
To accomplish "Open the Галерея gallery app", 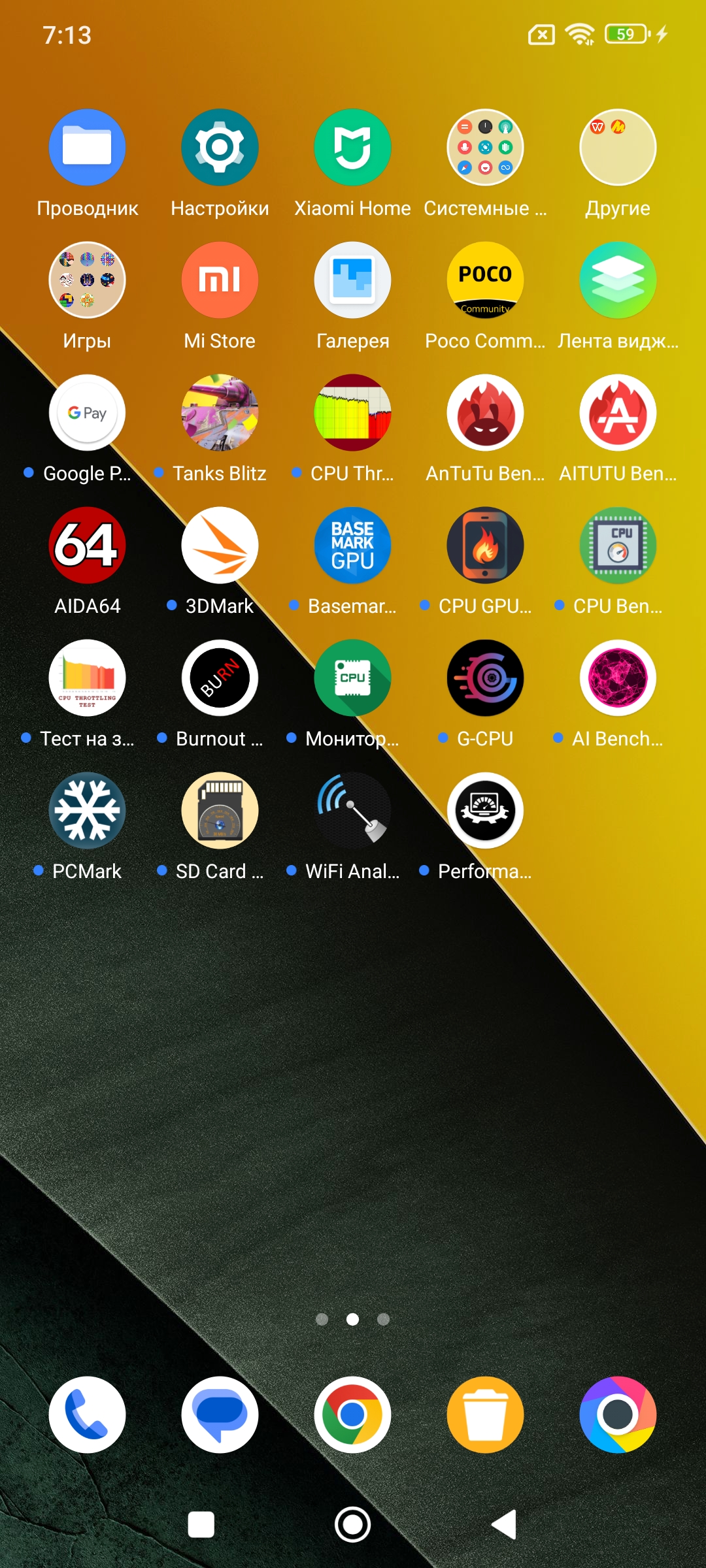I will 352,280.
